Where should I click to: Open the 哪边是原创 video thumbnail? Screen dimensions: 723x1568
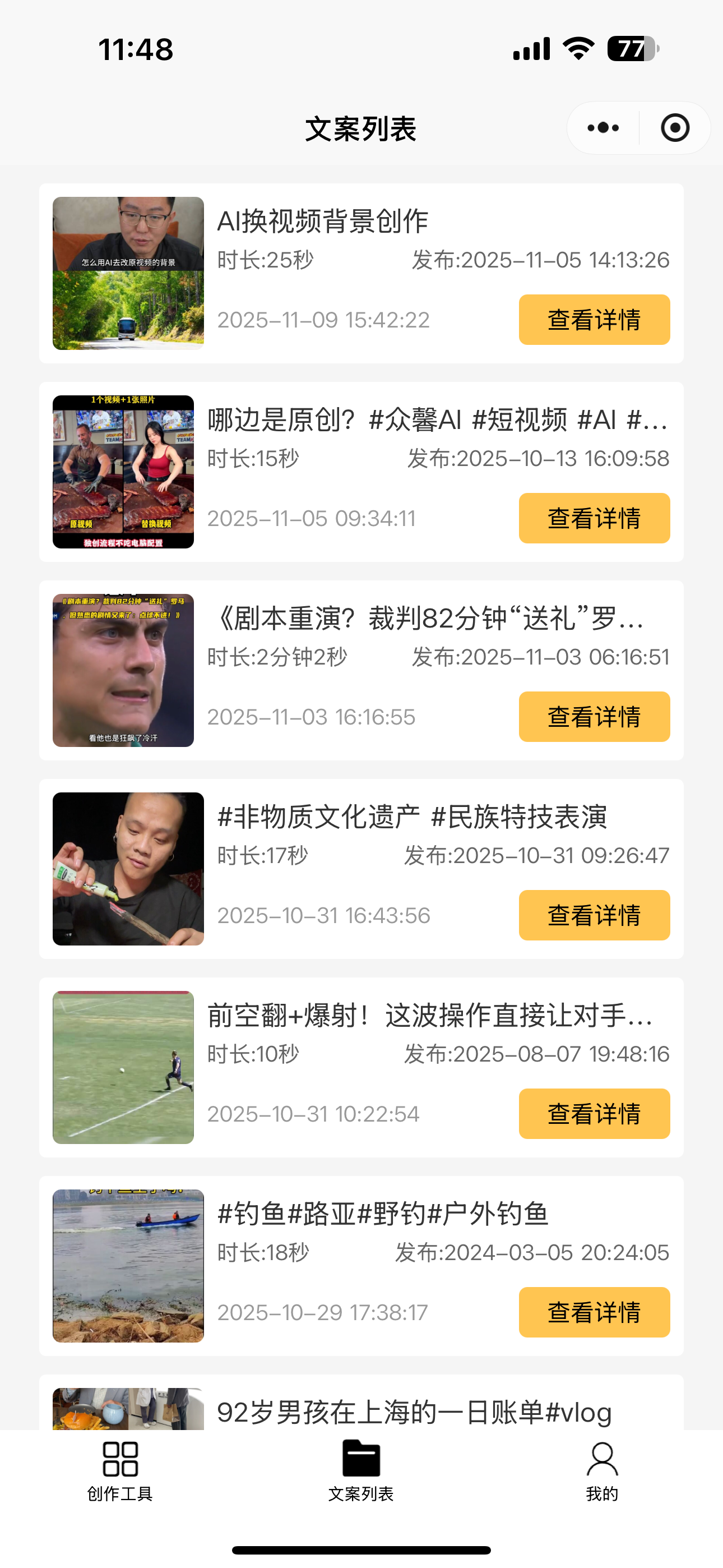123,472
